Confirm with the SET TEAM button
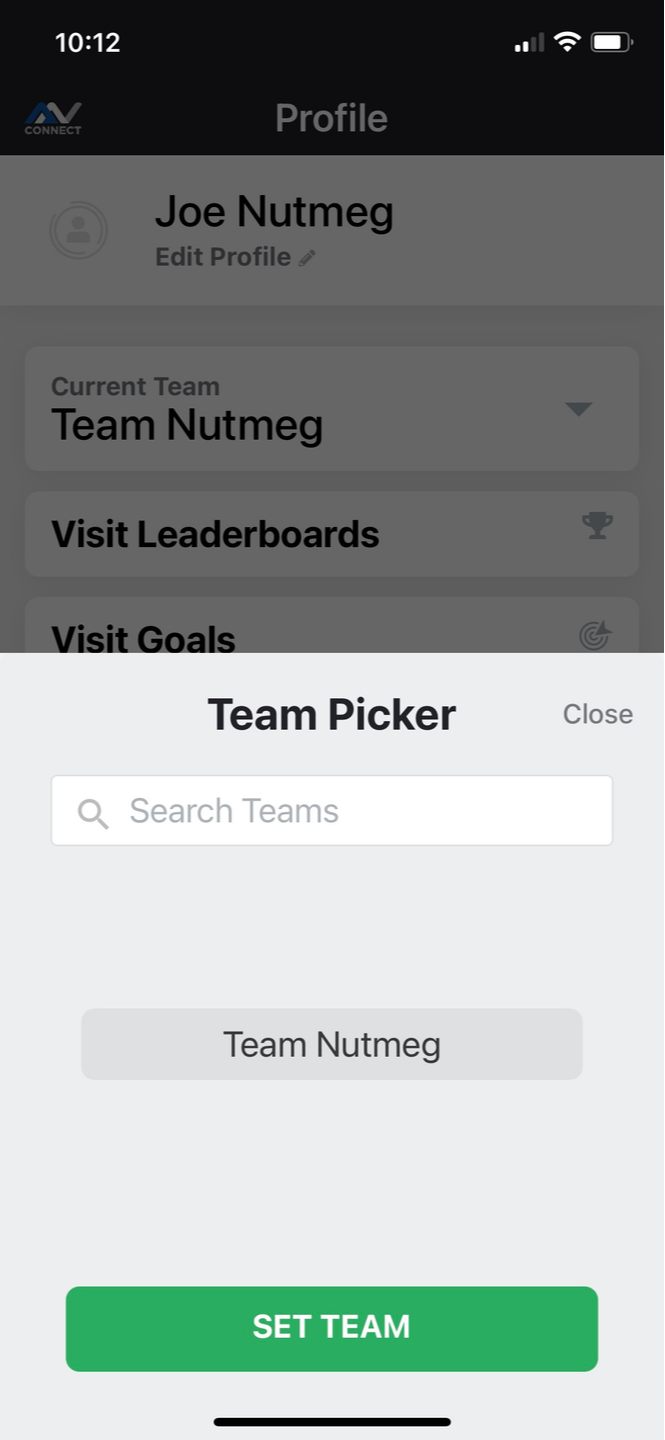This screenshot has height=1440, width=665. [332, 1328]
